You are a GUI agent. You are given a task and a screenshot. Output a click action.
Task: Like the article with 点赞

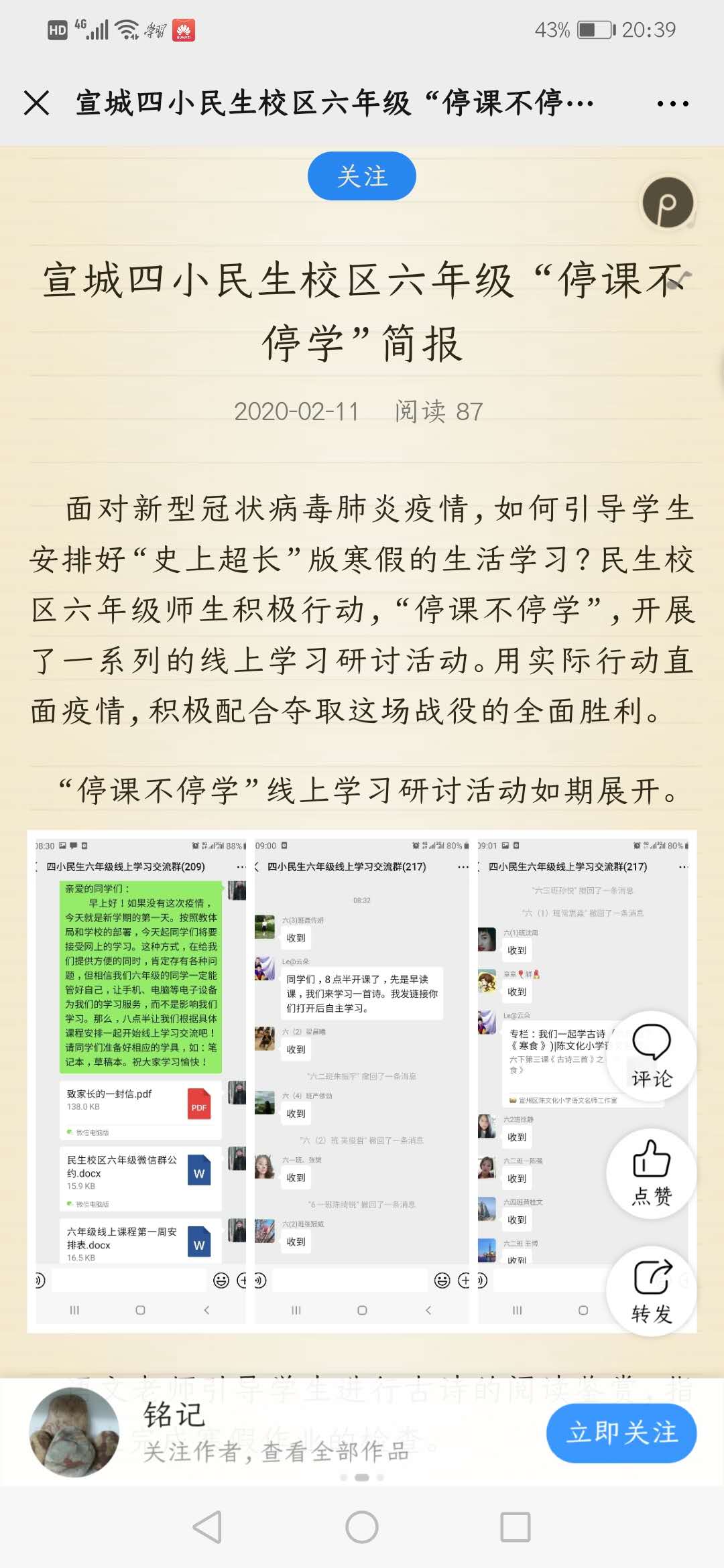651,1173
